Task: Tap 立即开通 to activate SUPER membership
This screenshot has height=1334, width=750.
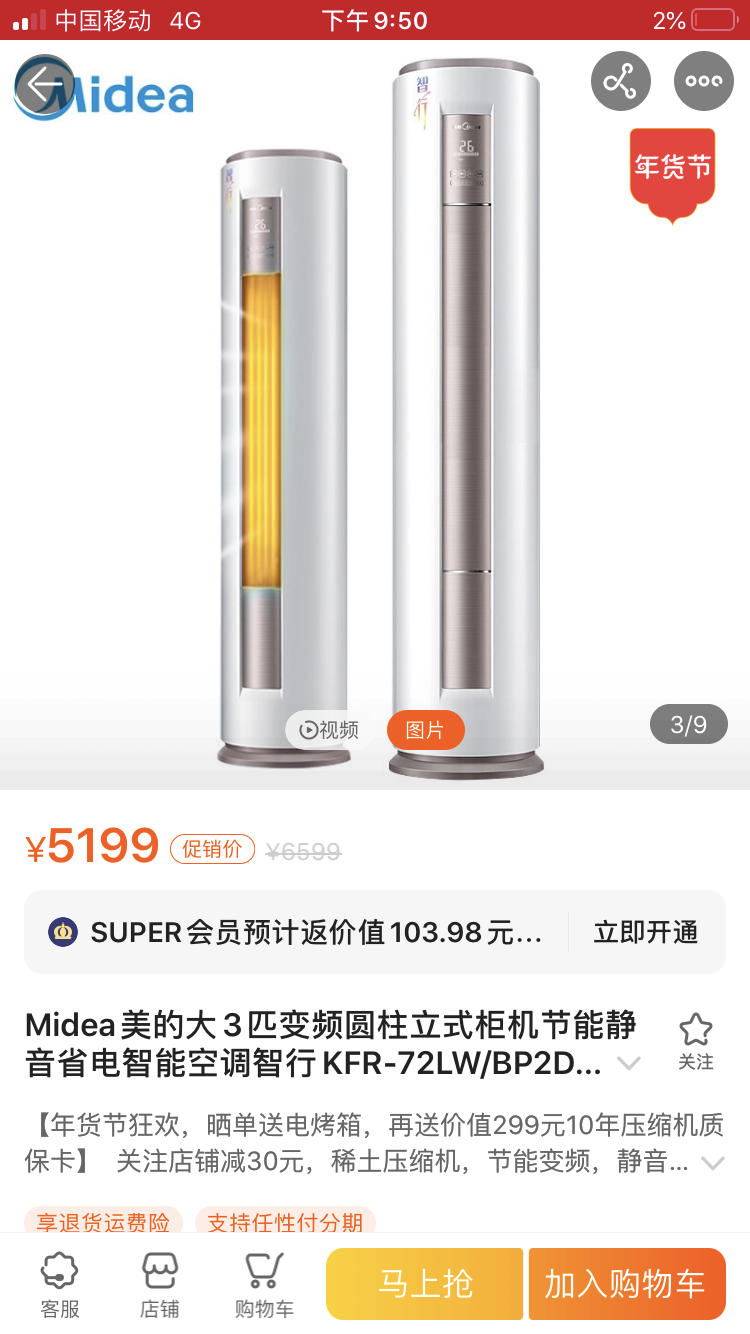Action: coord(646,932)
